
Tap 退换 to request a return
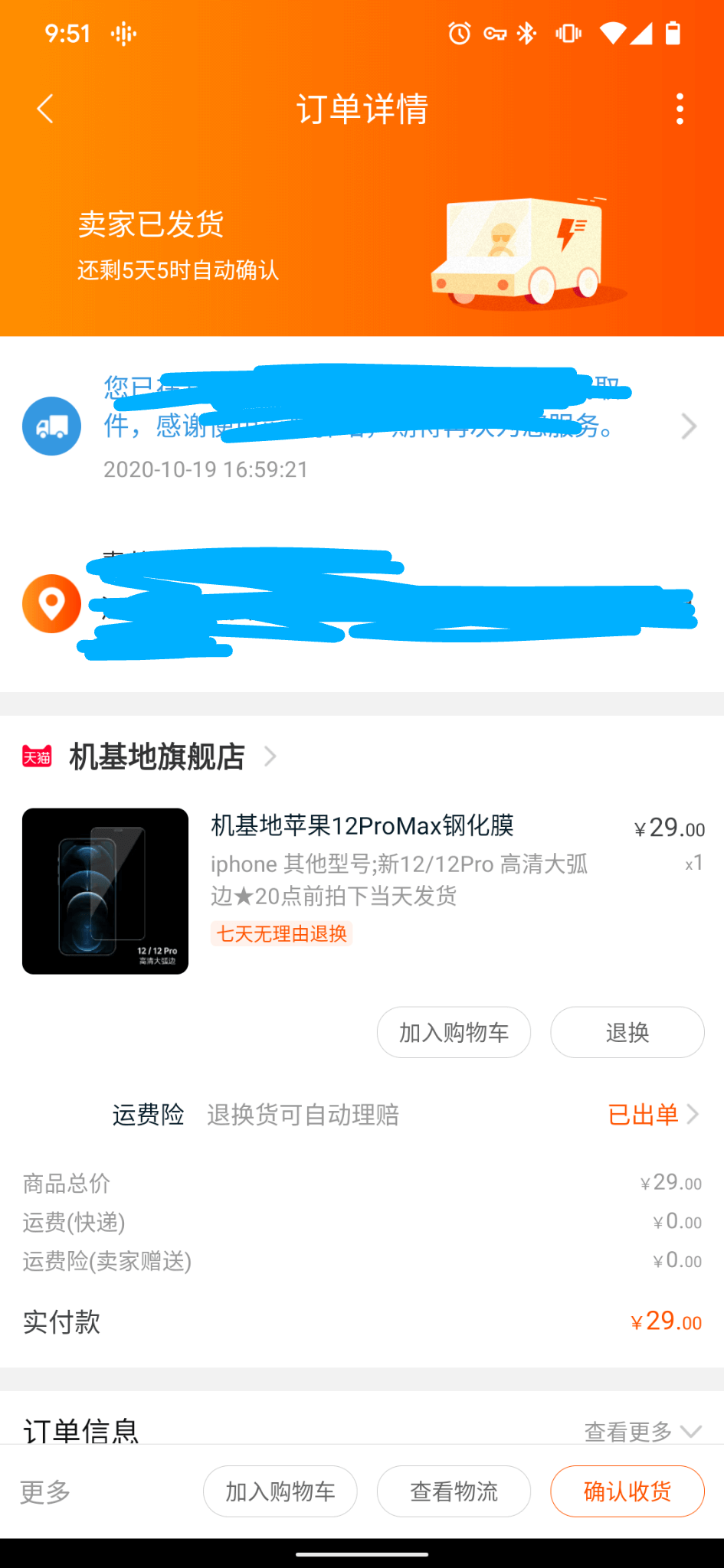(627, 1032)
